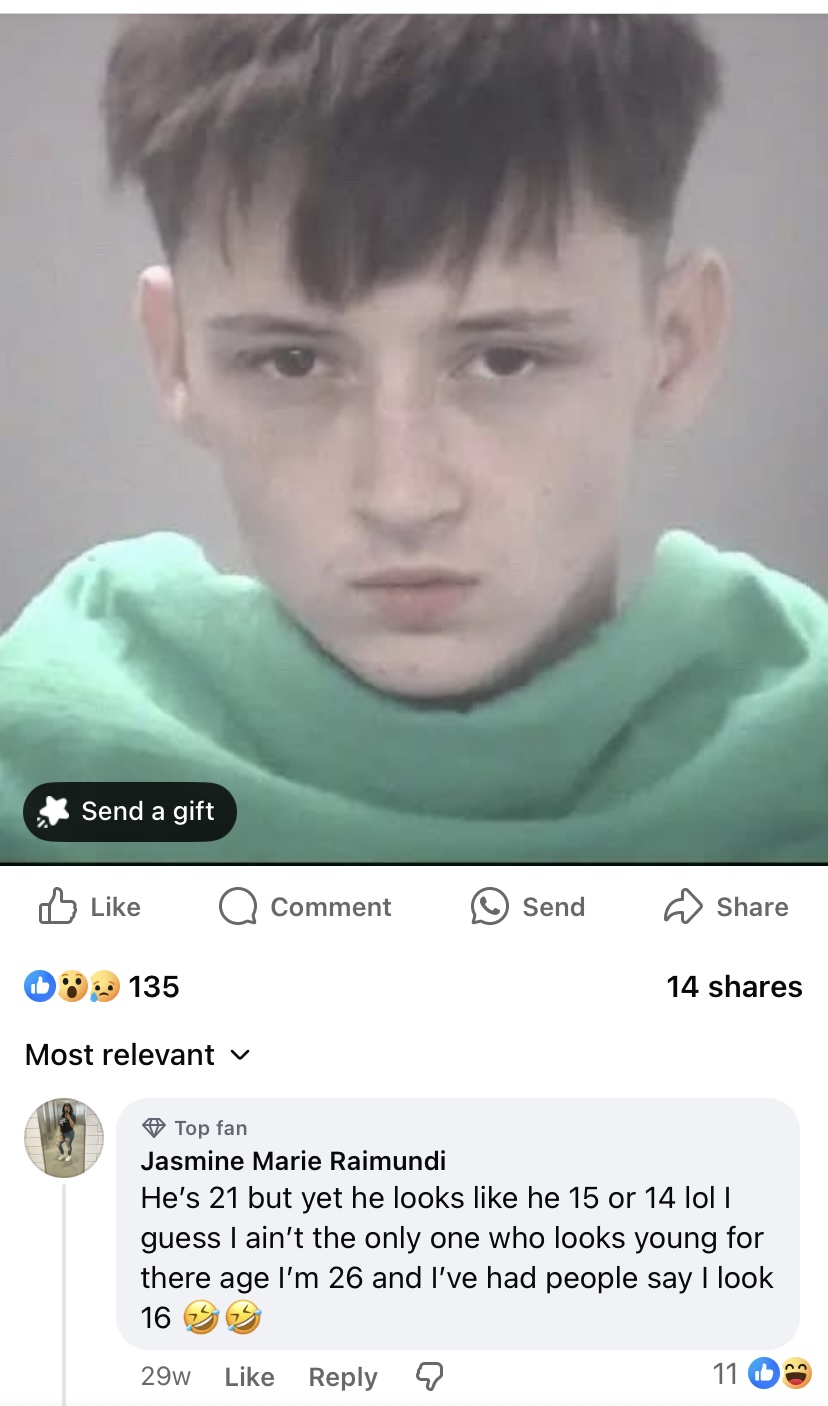Open Jasmine Marie Raimundi's profile picture

point(64,1137)
